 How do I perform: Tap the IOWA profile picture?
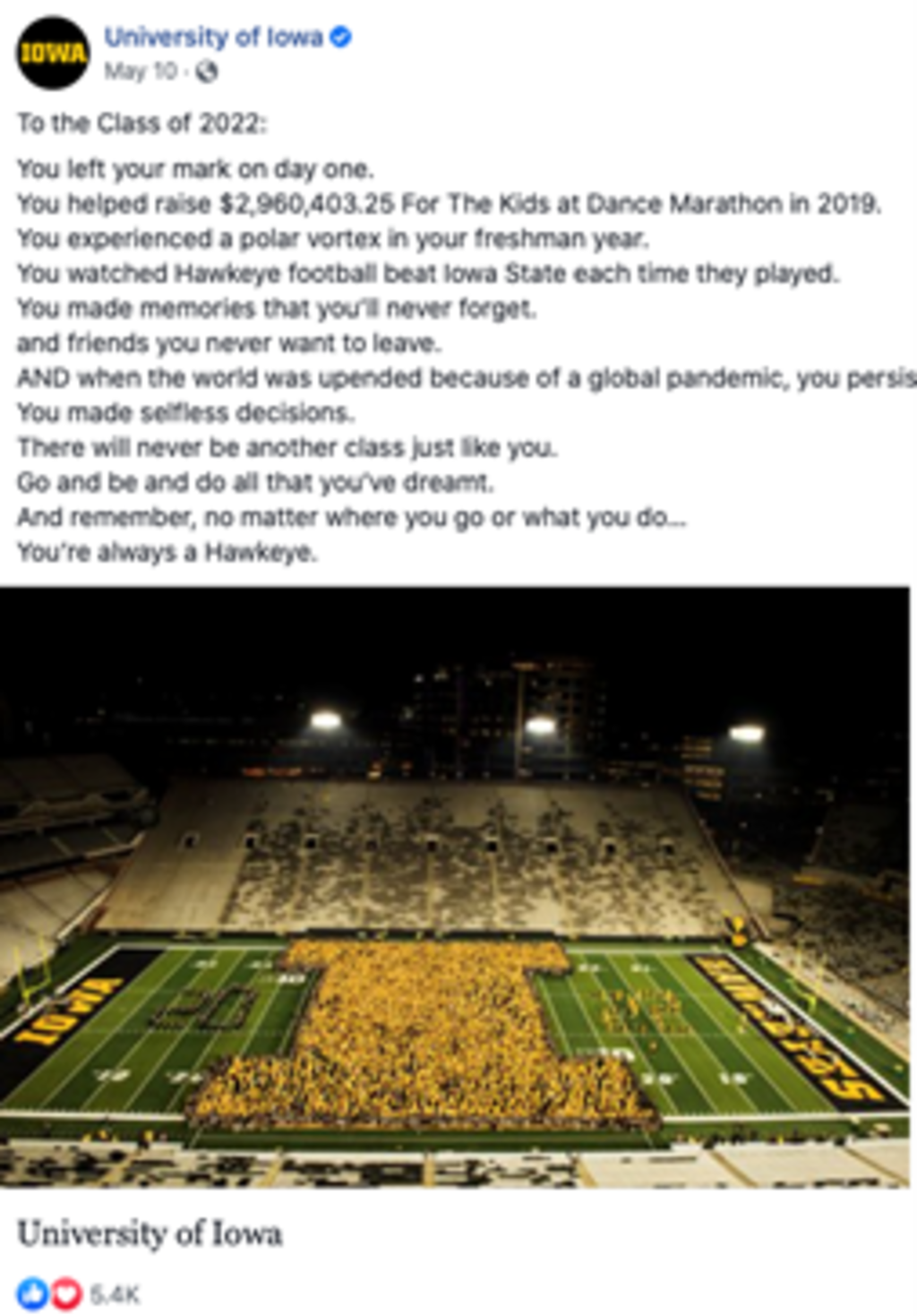(x=53, y=53)
